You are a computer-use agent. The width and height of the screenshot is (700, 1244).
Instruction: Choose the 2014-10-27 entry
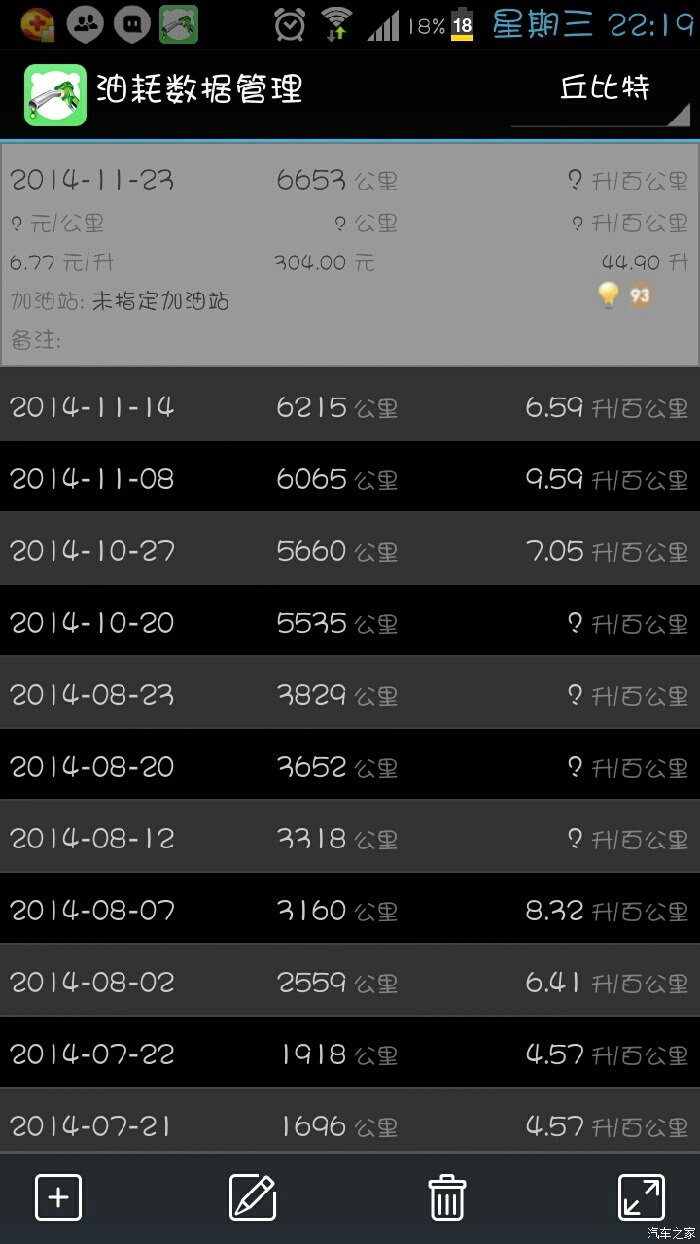[350, 551]
